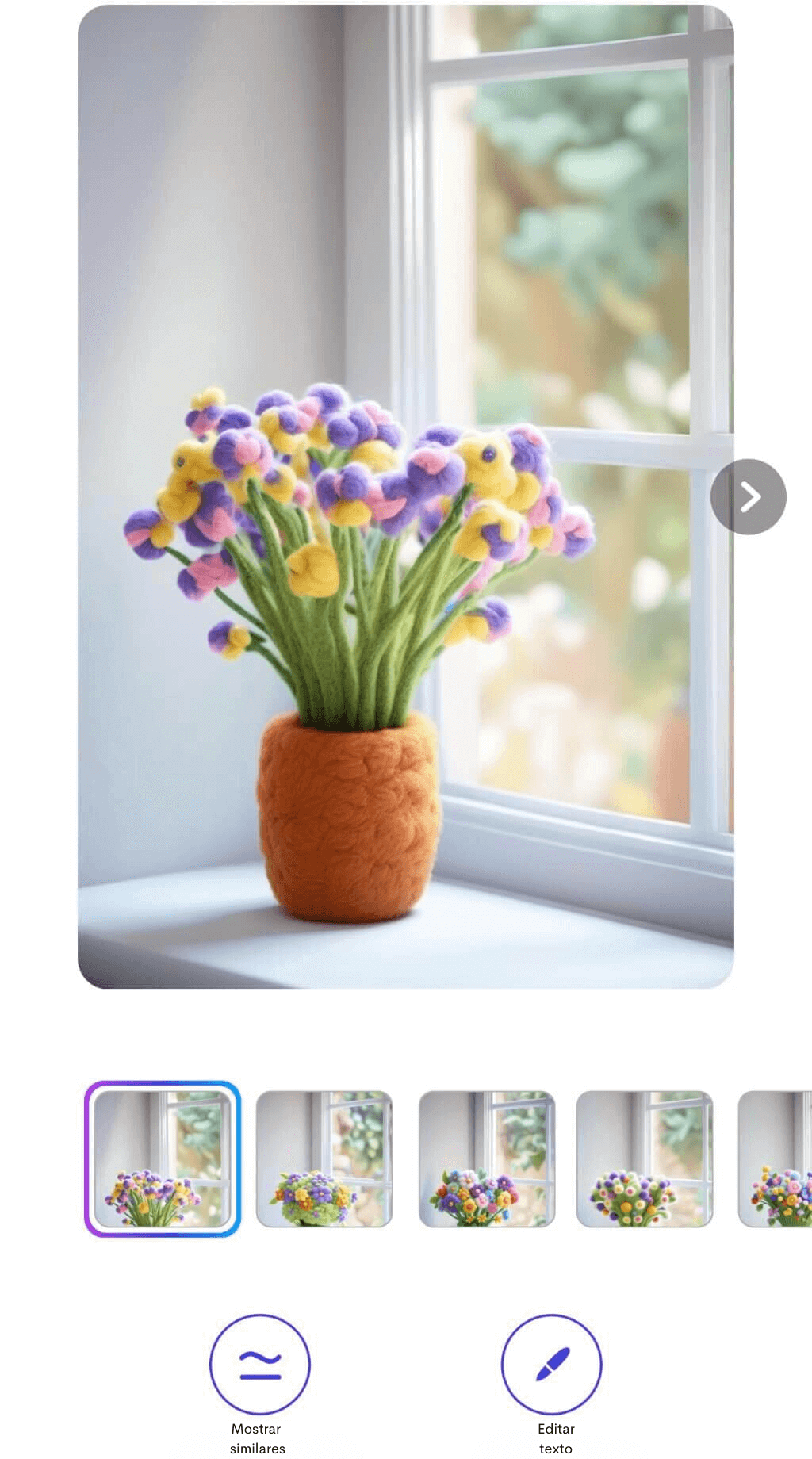Go to the next generated image arrow
The height and width of the screenshot is (1459, 812).
tap(748, 497)
